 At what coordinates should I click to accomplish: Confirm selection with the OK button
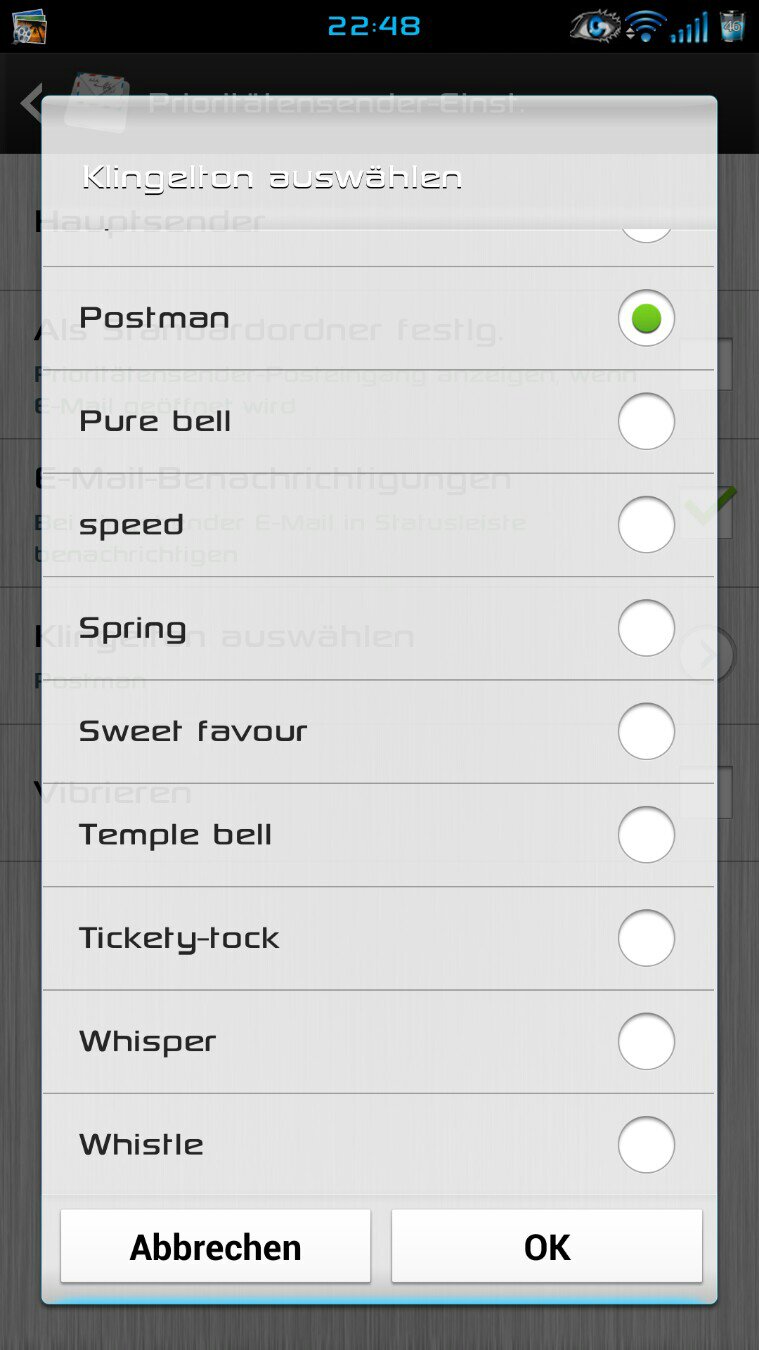tap(547, 1247)
